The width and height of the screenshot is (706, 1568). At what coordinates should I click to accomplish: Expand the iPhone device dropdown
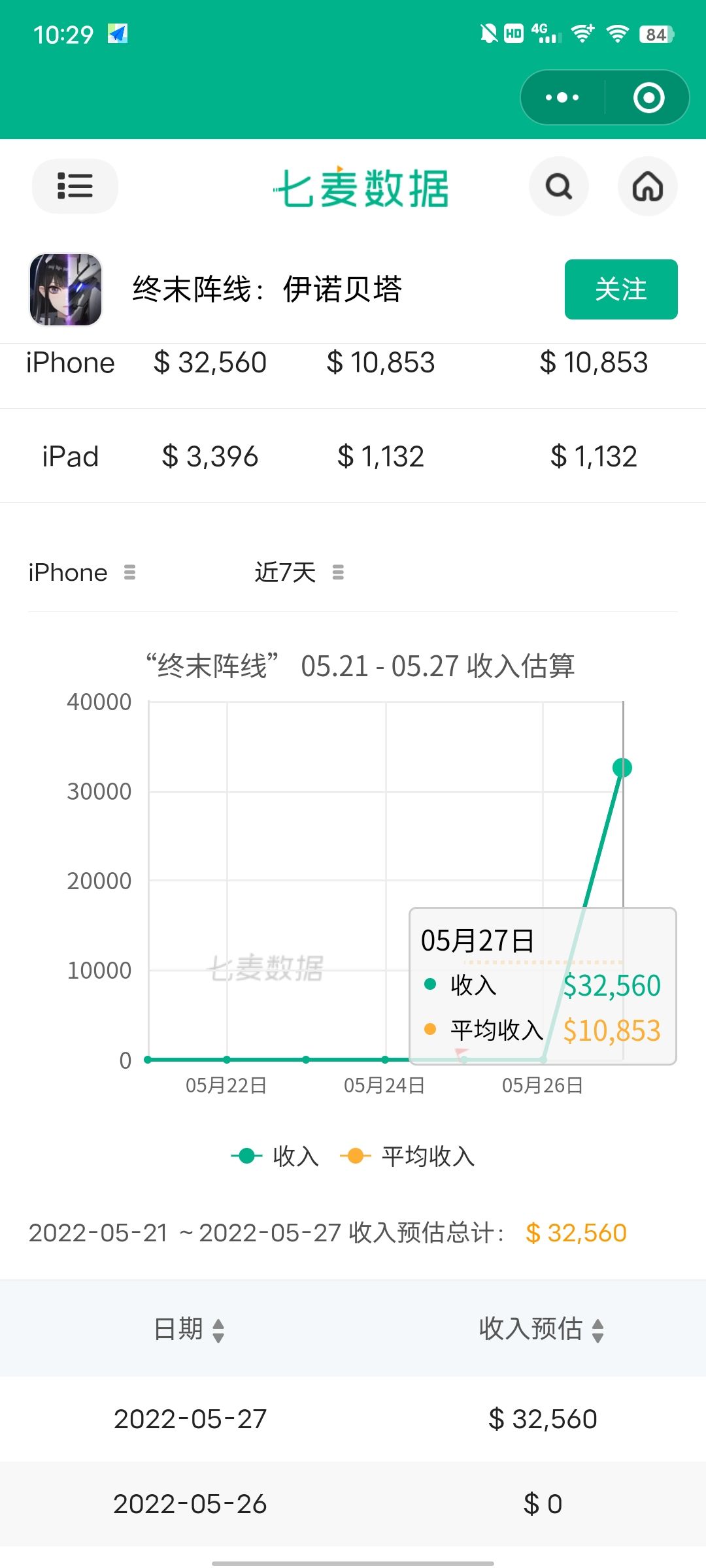pyautogui.click(x=82, y=573)
